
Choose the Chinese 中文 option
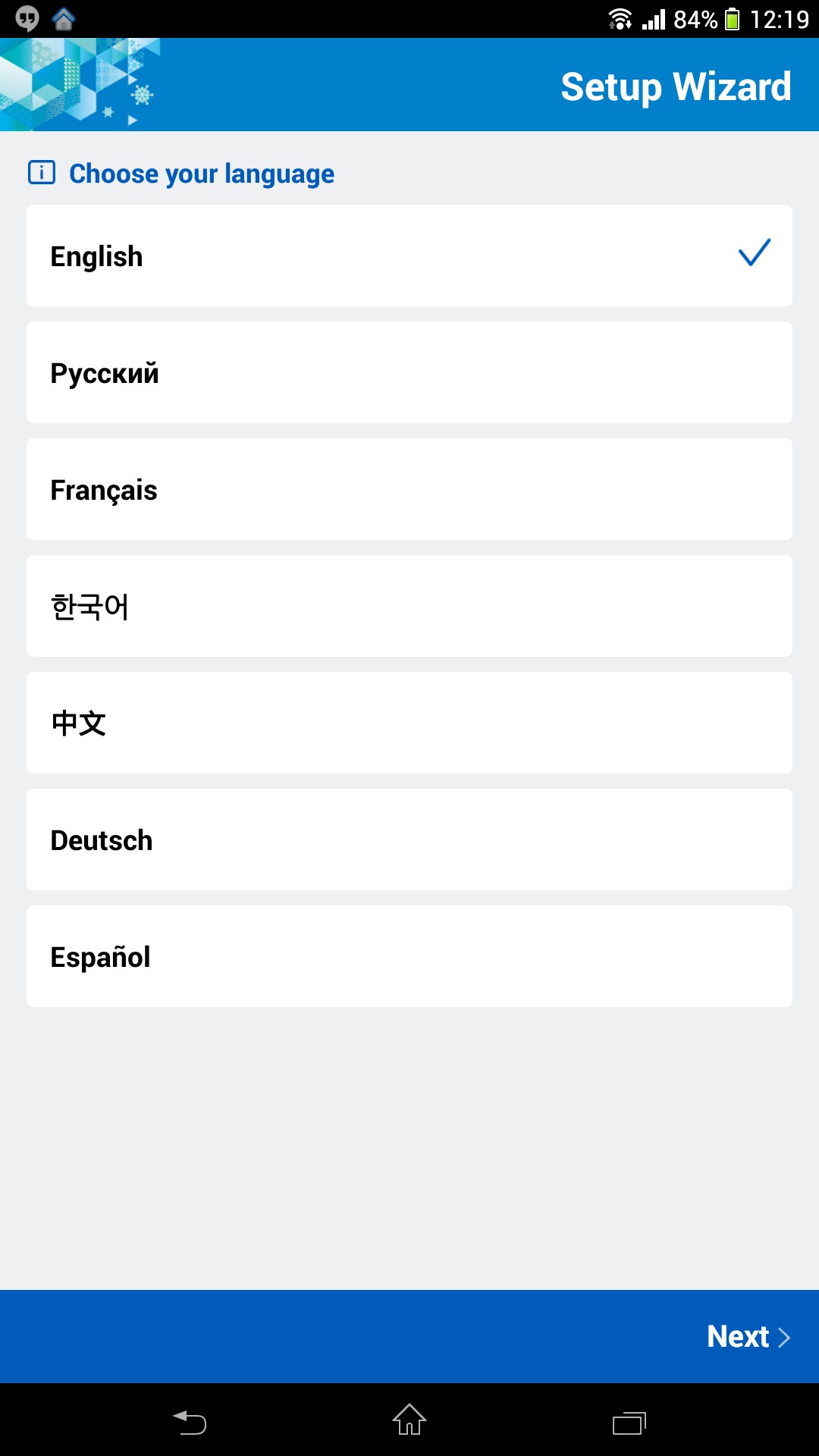[409, 723]
